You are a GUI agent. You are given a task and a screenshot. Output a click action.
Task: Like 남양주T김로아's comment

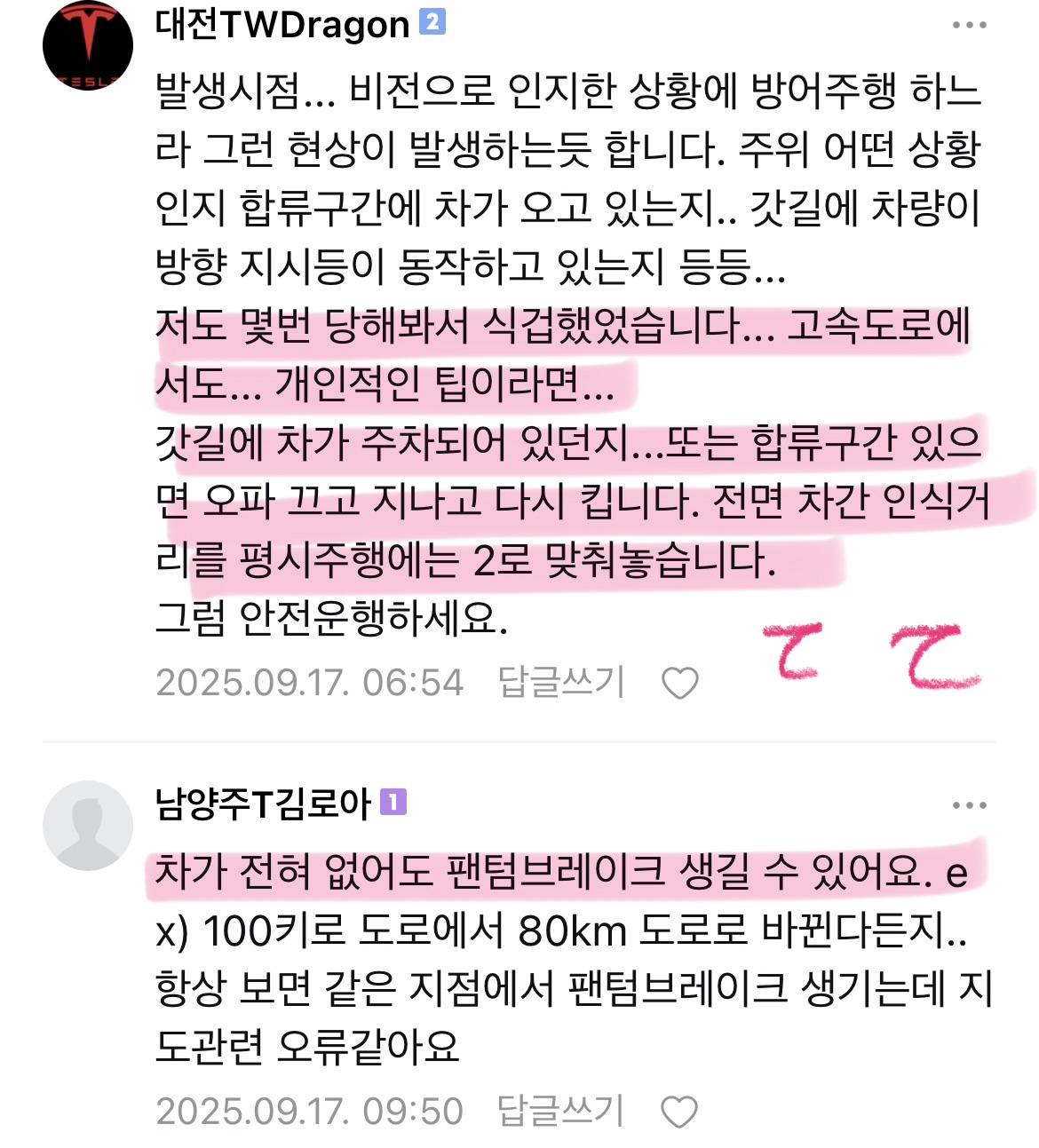click(680, 1112)
